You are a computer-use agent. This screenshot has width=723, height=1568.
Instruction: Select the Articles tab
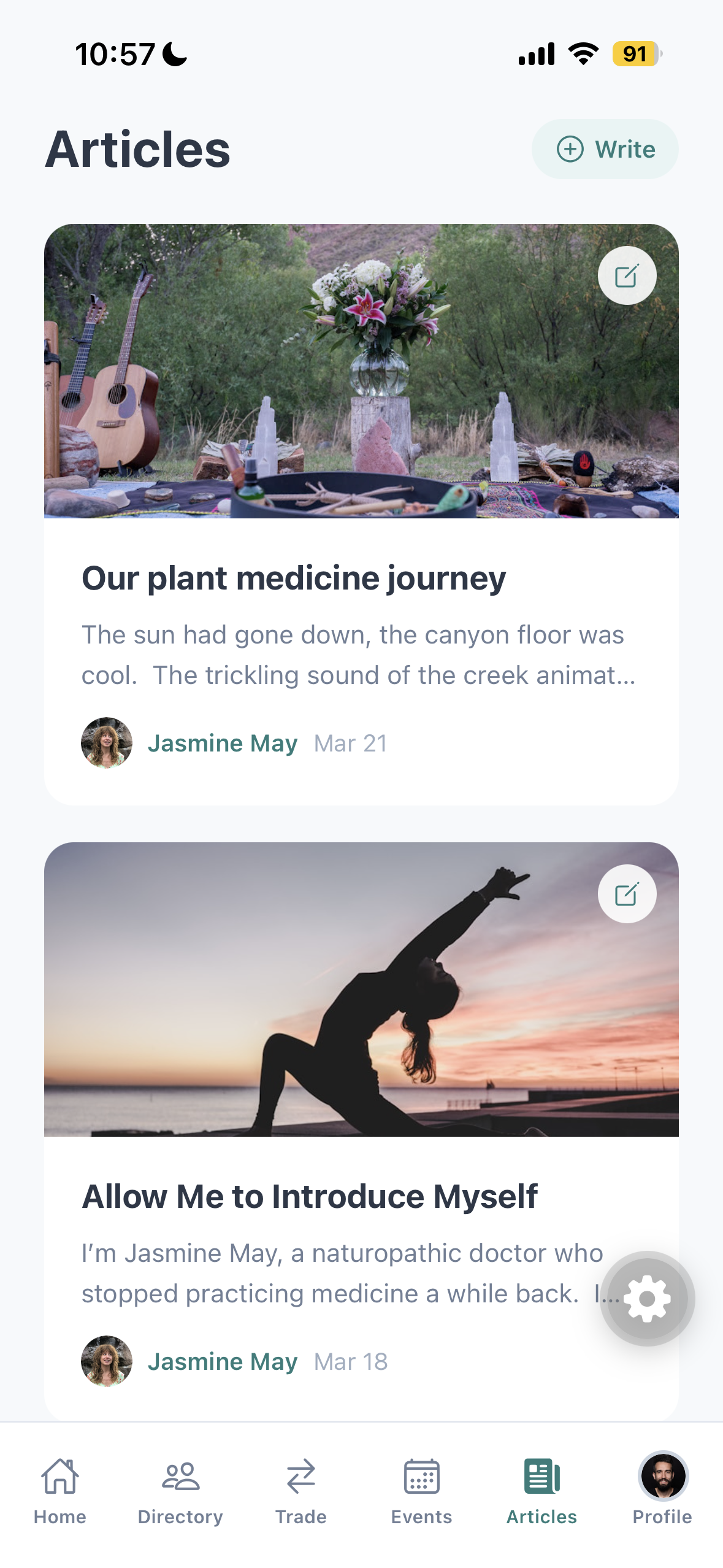click(x=541, y=1491)
